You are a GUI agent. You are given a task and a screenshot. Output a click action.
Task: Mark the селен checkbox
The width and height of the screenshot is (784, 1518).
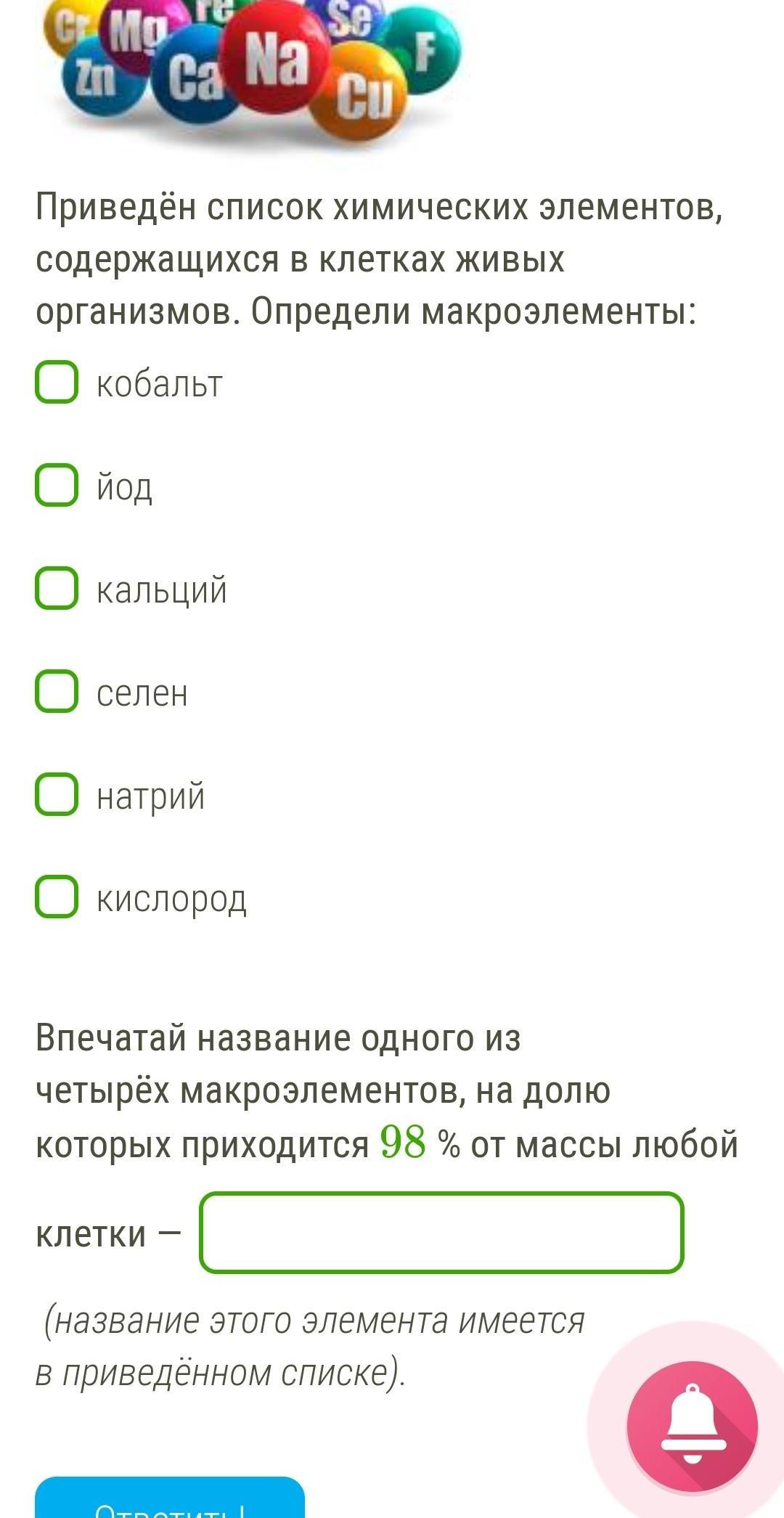coord(57,691)
